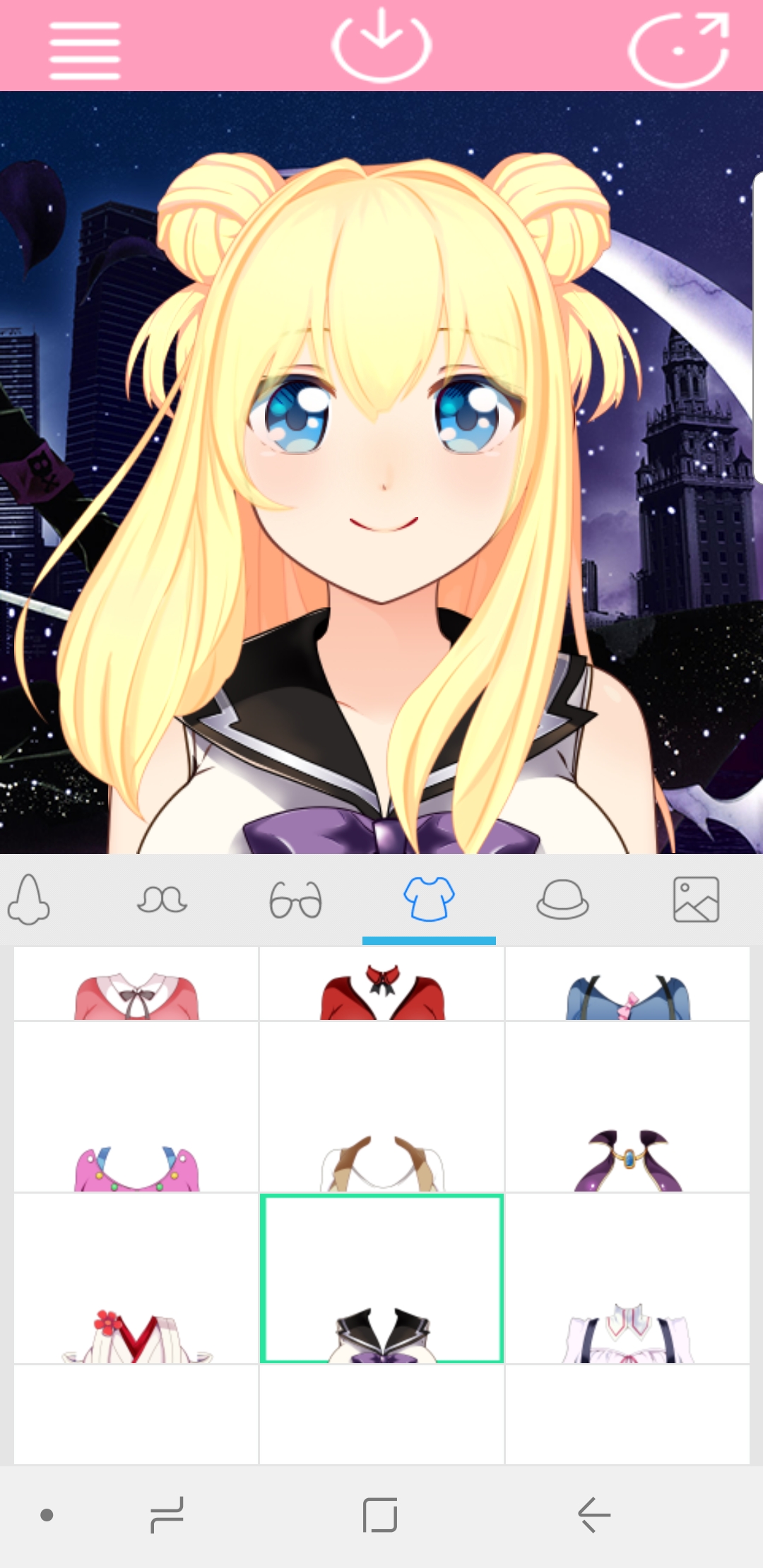Download the avatar image
763x1568 pixels.
(381, 44)
